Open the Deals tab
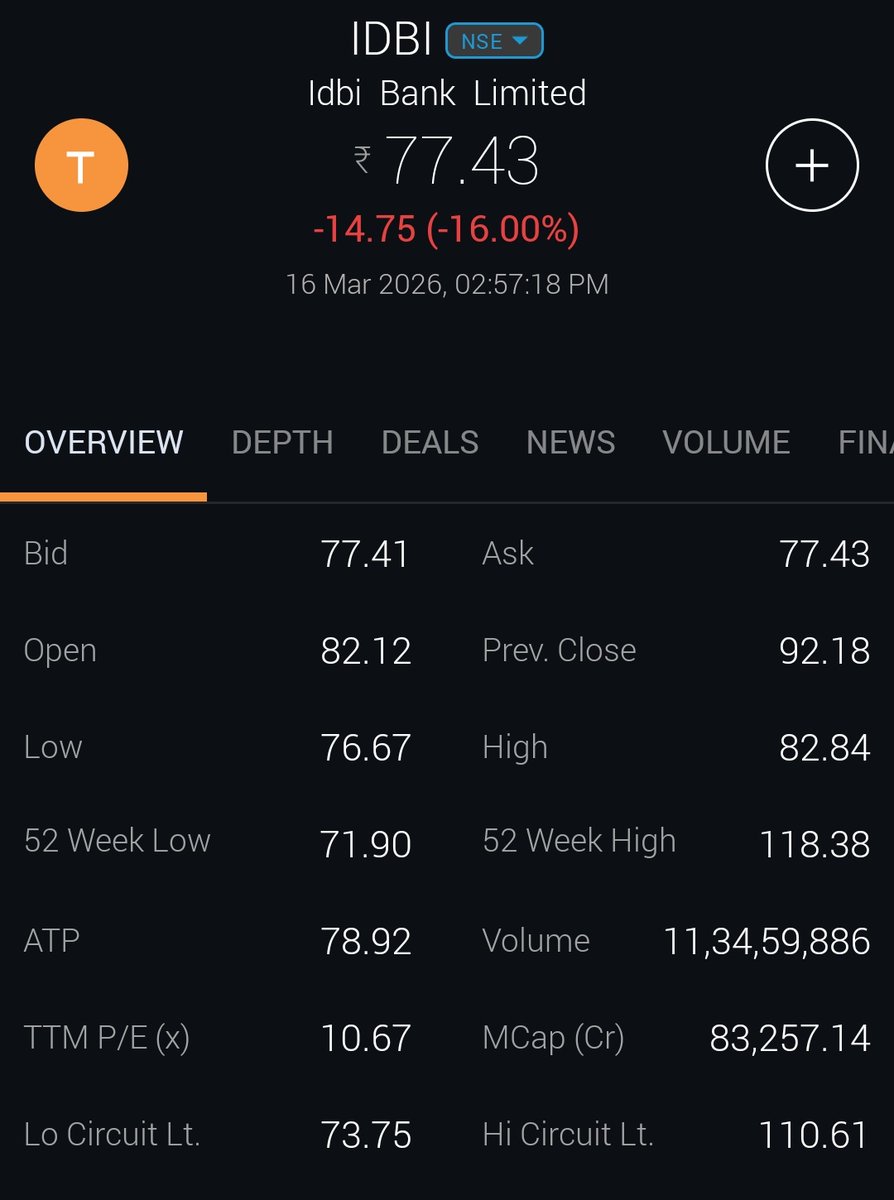The image size is (894, 1200). click(430, 443)
